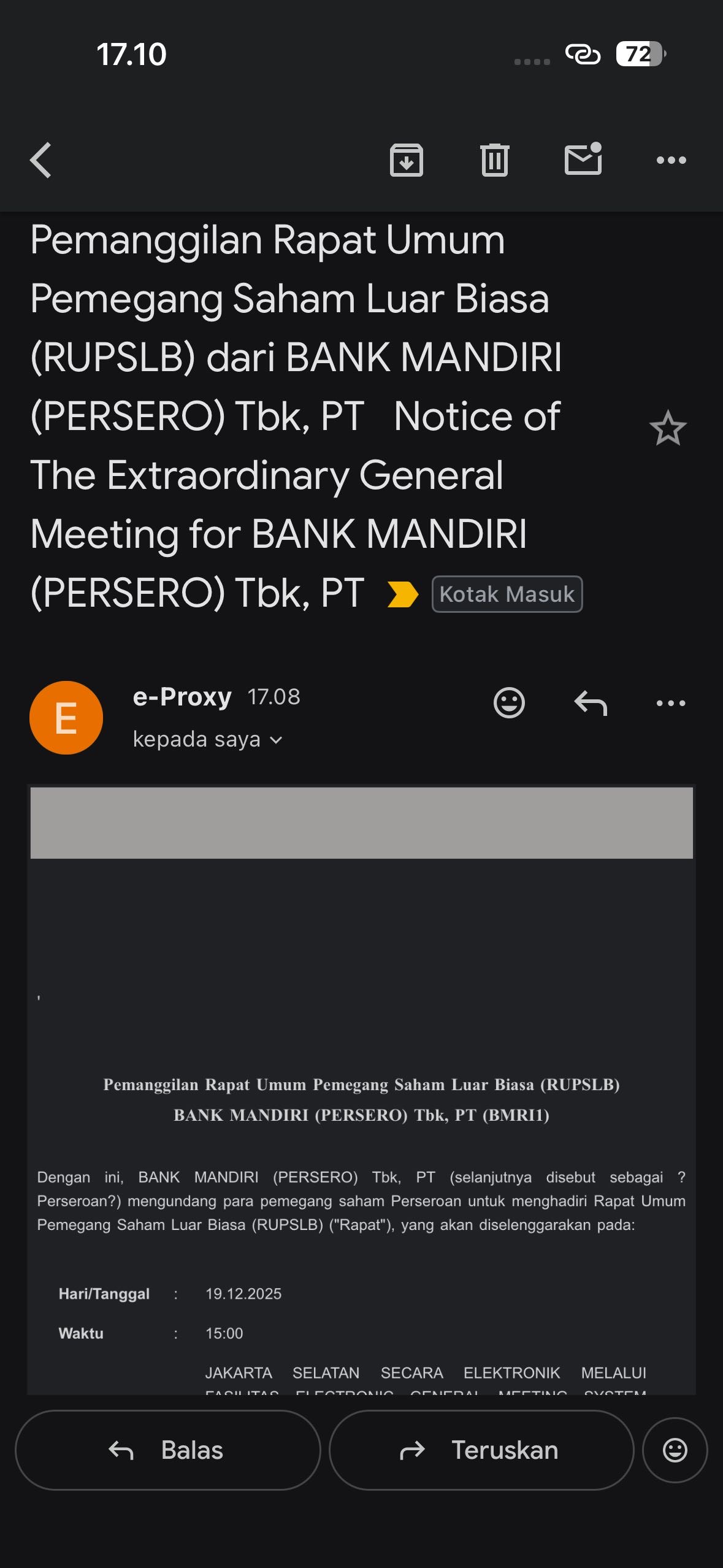
Task: Open the top bar overflow menu
Action: (671, 160)
